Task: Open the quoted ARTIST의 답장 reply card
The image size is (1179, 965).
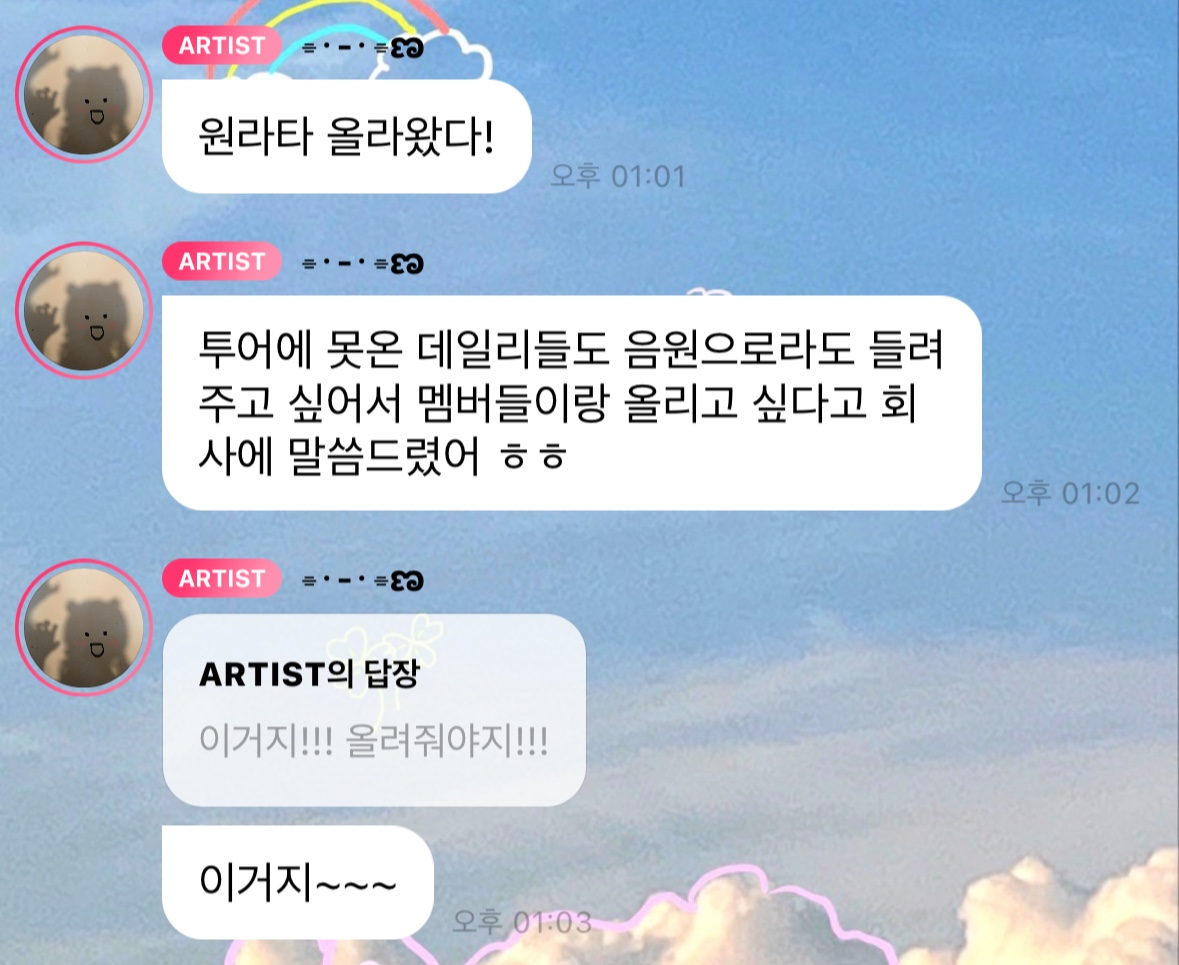Action: [373, 710]
